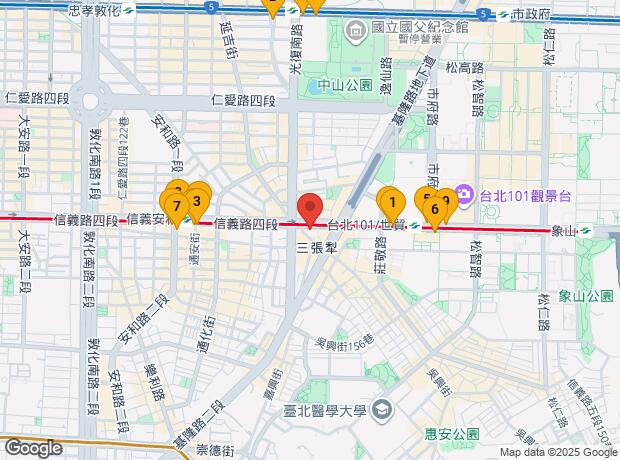Open orange marker number 7

point(176,207)
